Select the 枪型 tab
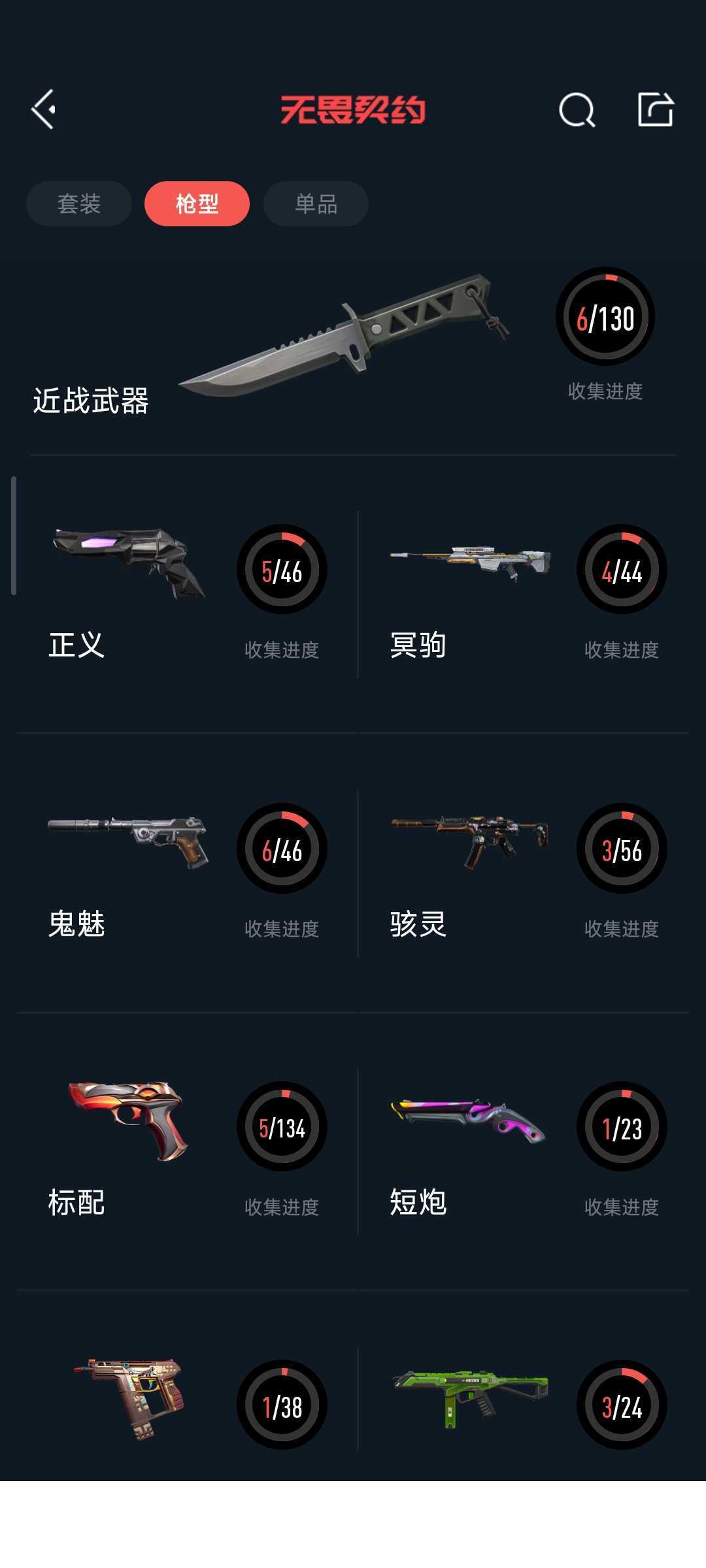Viewport: 706px width, 1568px height. (x=197, y=204)
